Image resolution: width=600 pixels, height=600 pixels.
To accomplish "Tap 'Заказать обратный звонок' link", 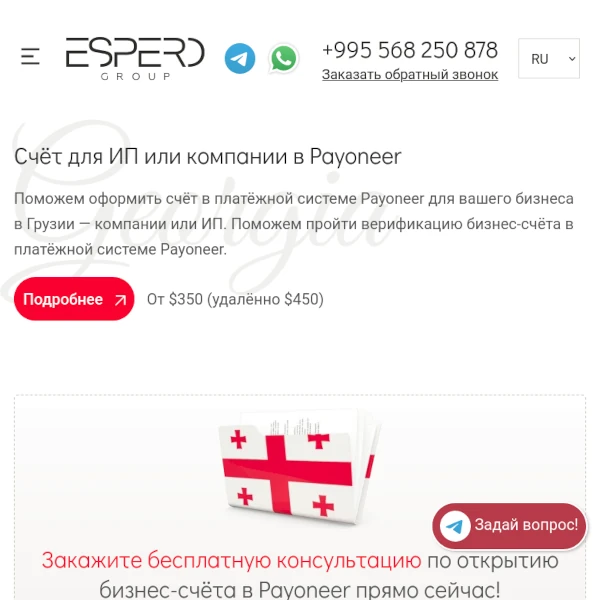I will coord(409,75).
